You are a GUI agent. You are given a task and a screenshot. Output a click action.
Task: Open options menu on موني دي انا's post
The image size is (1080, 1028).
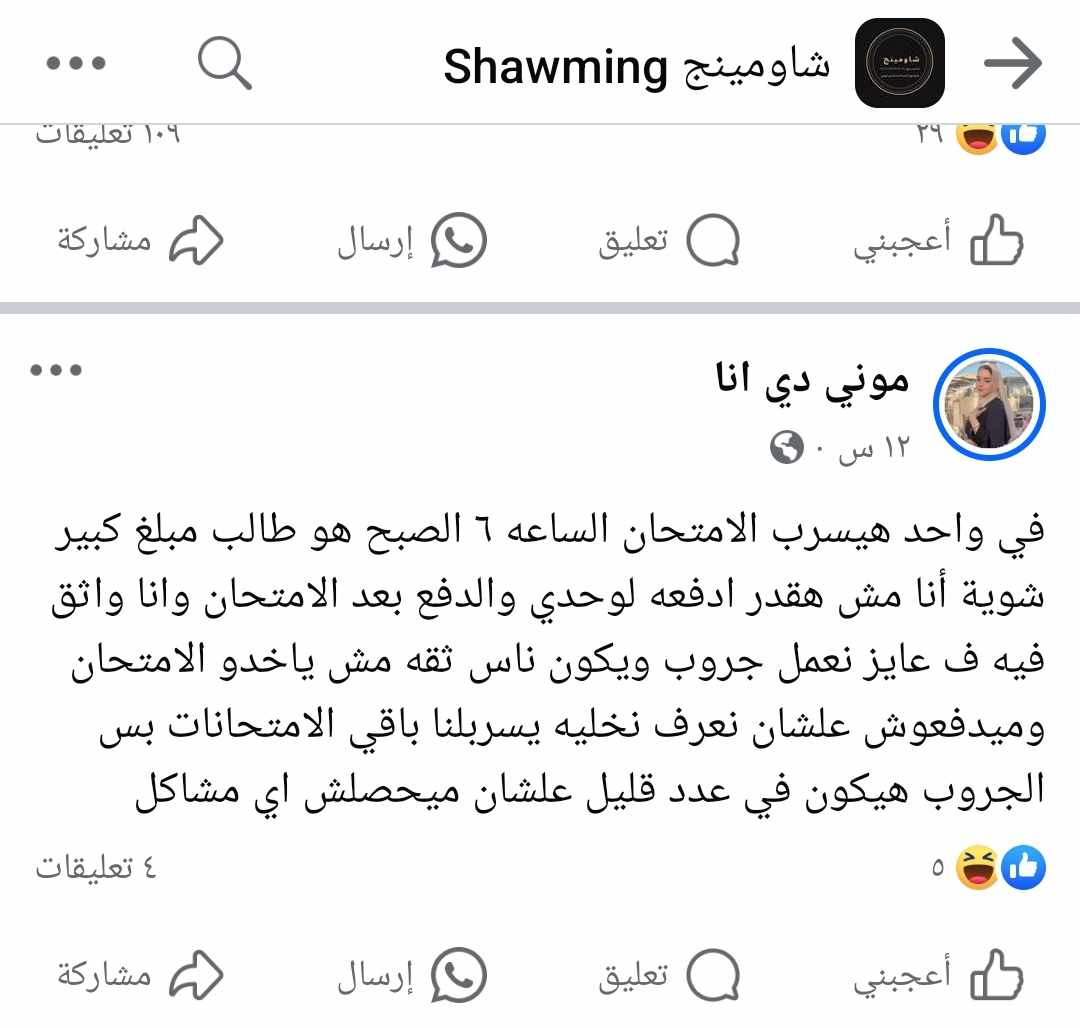[x=56, y=370]
